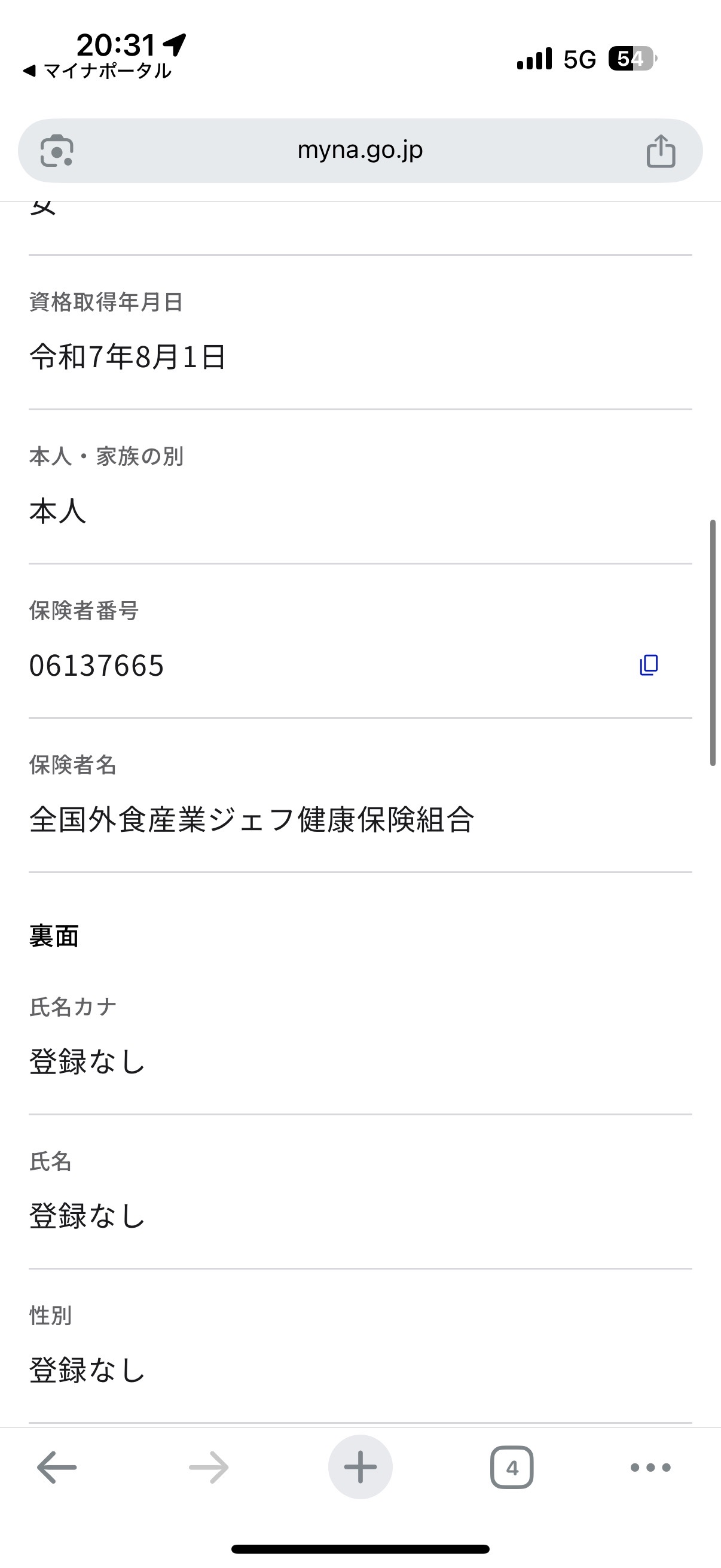Show the four open tabs
The height and width of the screenshot is (1568, 721).
point(512,1468)
